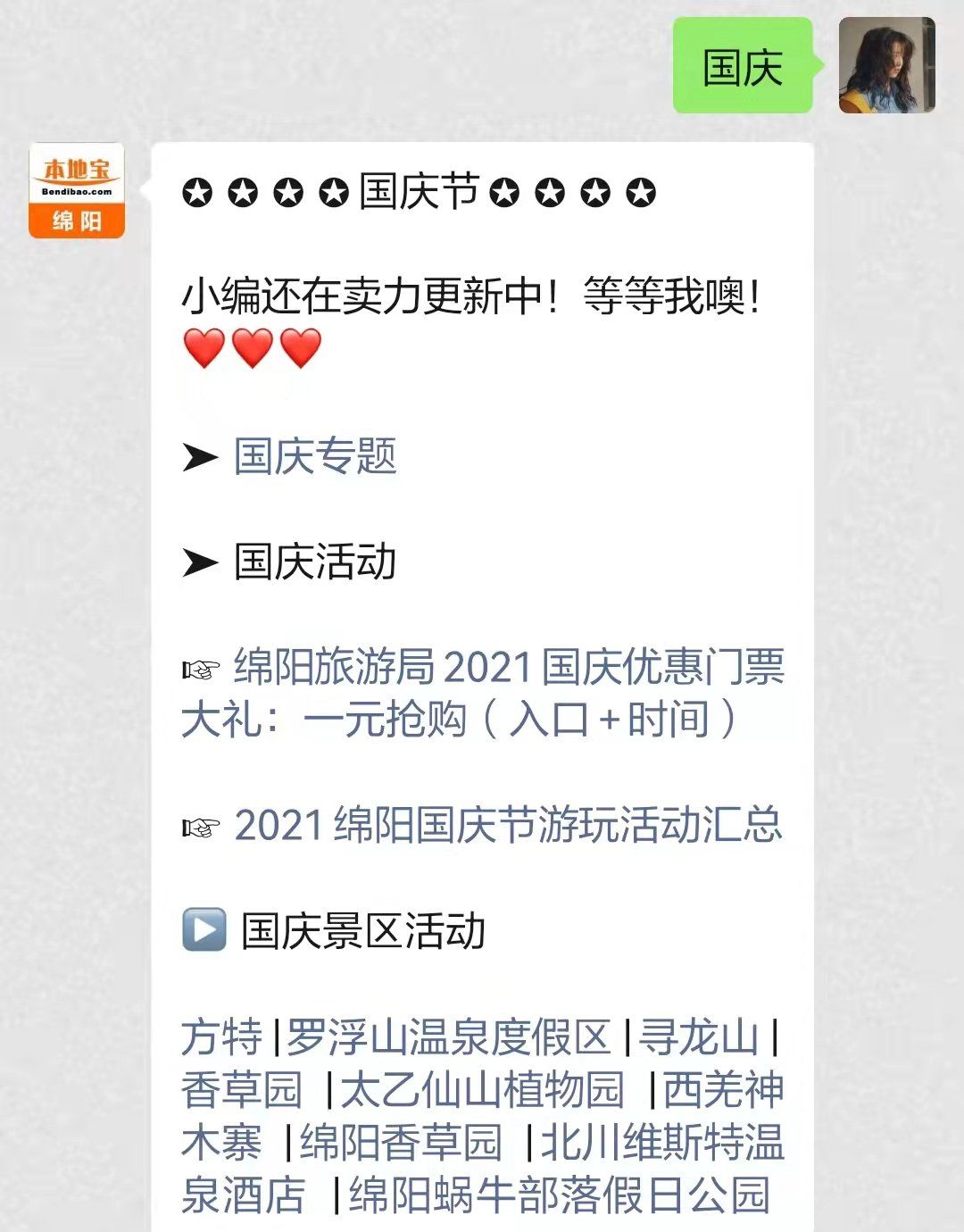Image resolution: width=964 pixels, height=1232 pixels.
Task: Open the 绵阳香草园 link
Action: pos(401,1143)
